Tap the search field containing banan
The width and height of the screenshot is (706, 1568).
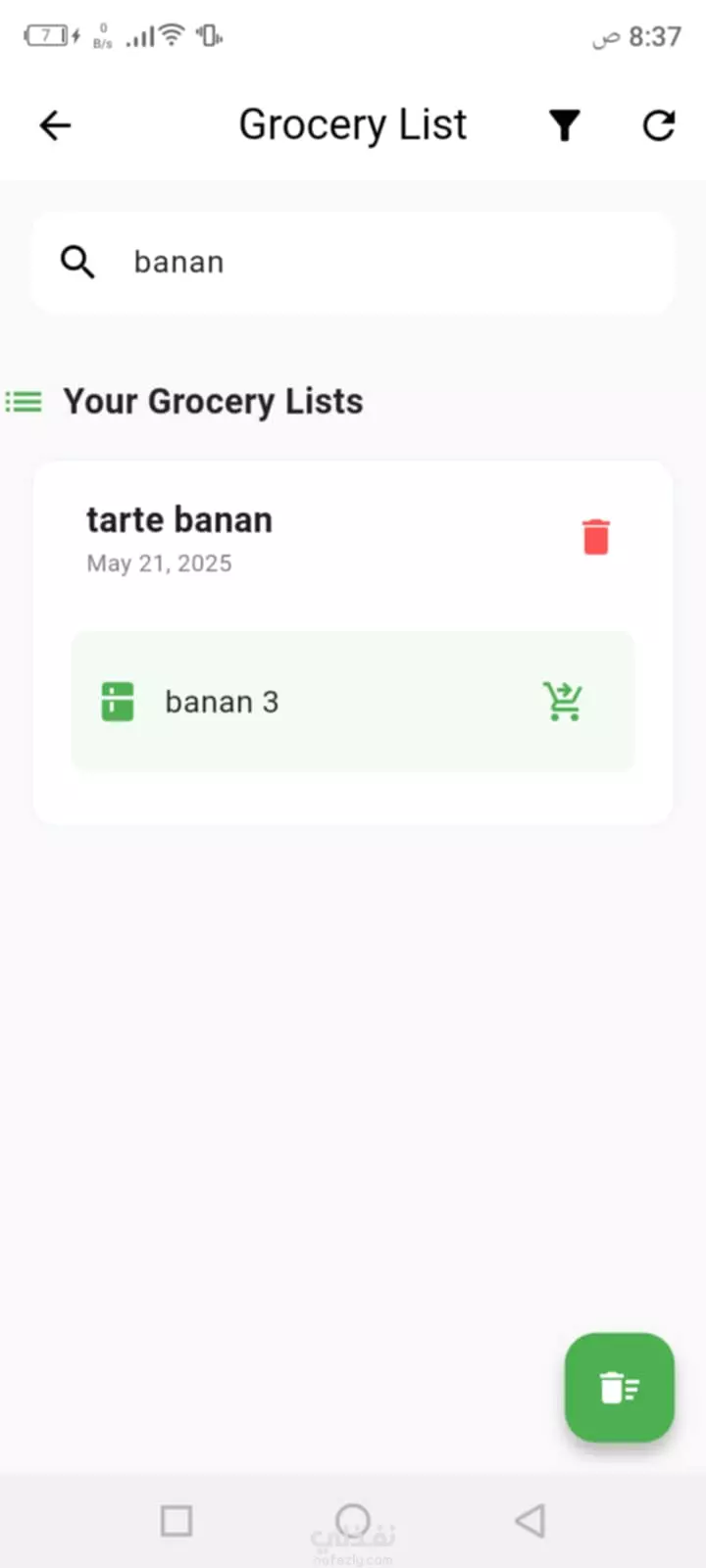click(x=353, y=263)
